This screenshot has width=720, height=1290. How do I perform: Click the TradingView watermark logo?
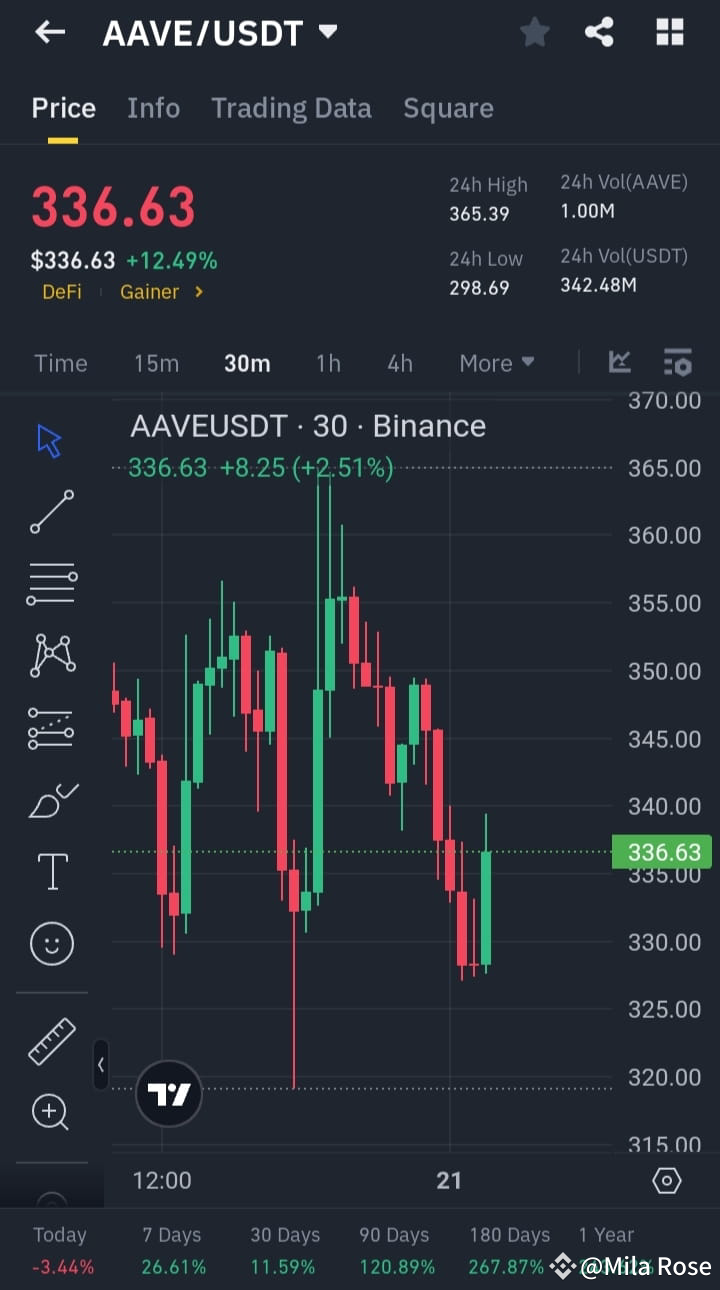pyautogui.click(x=168, y=1093)
